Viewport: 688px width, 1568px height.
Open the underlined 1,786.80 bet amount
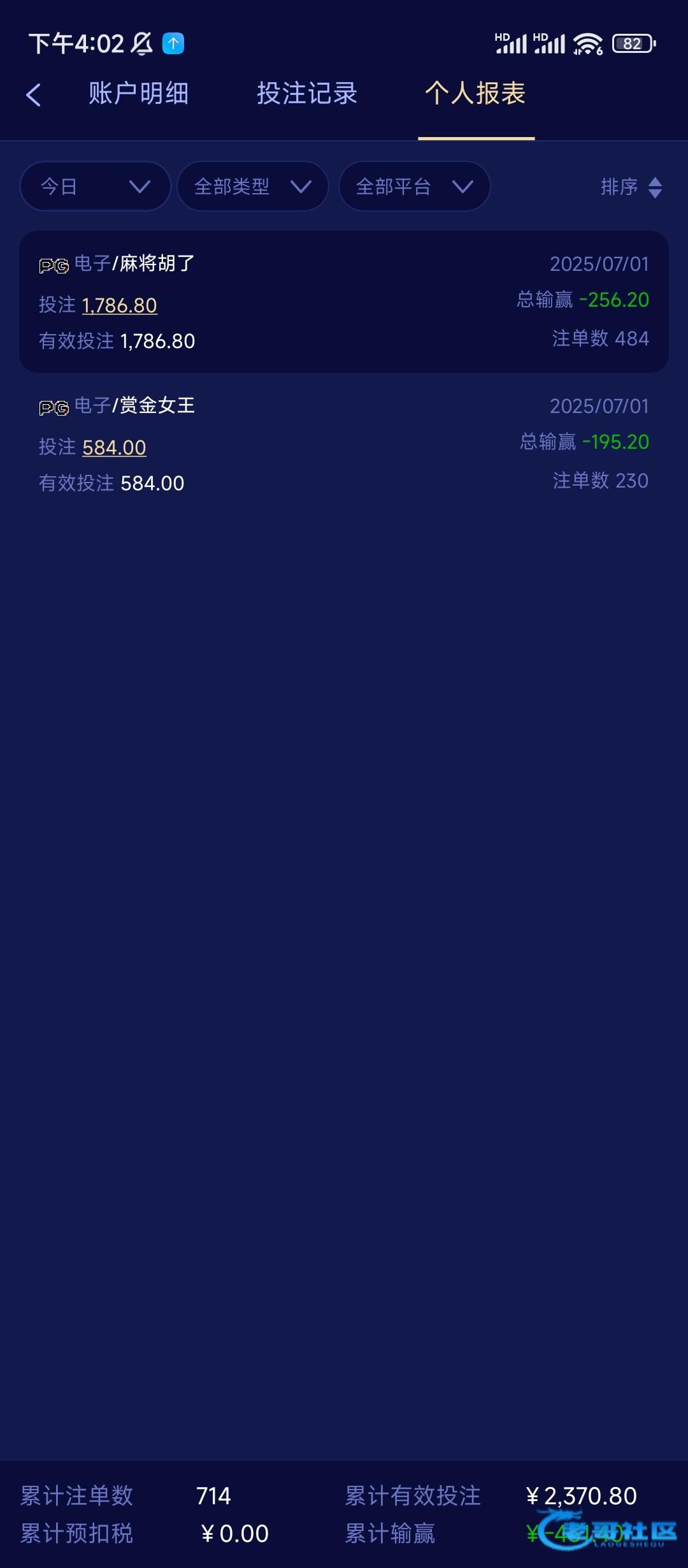click(x=120, y=305)
